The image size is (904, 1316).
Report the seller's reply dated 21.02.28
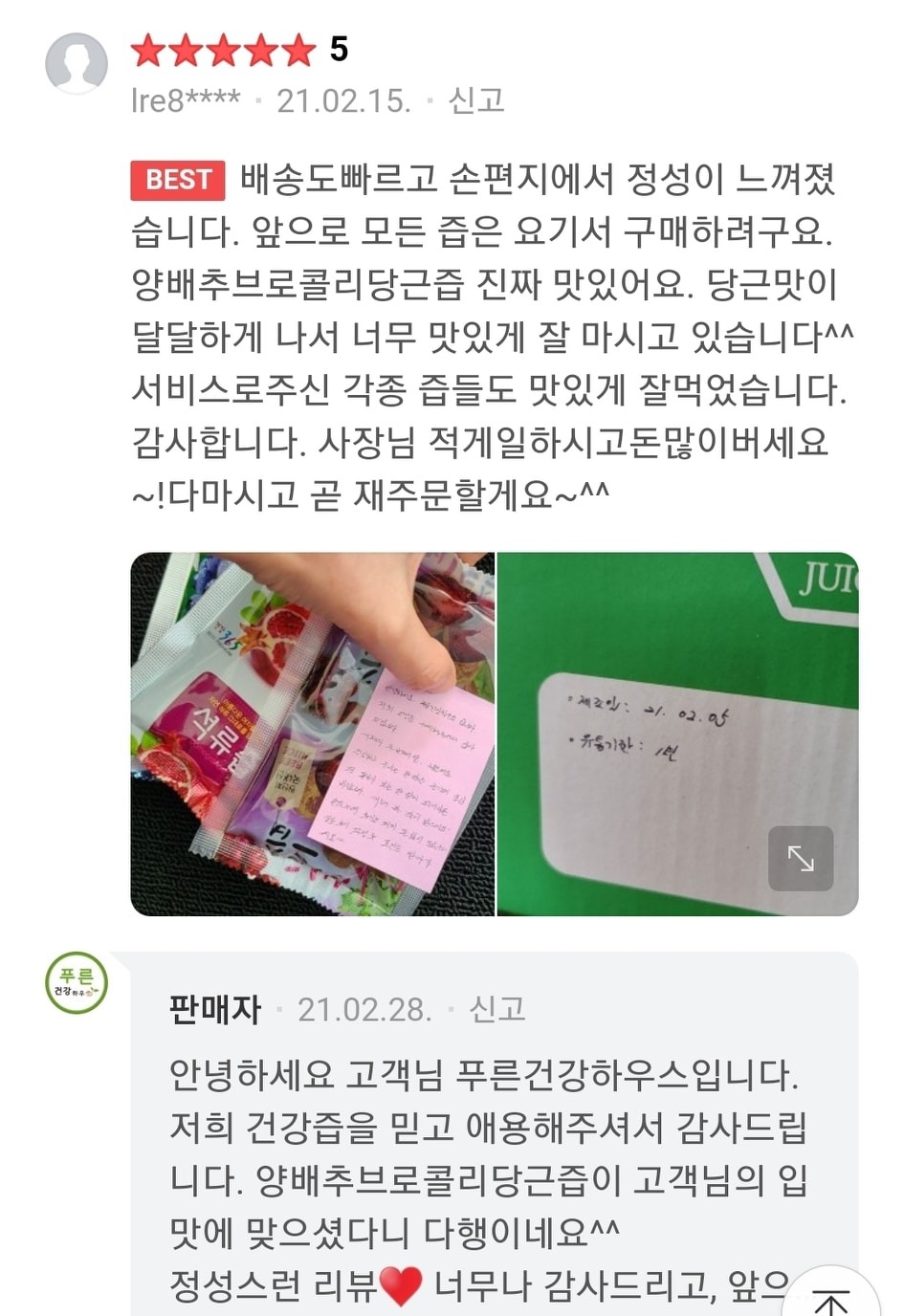pyautogui.click(x=496, y=1009)
